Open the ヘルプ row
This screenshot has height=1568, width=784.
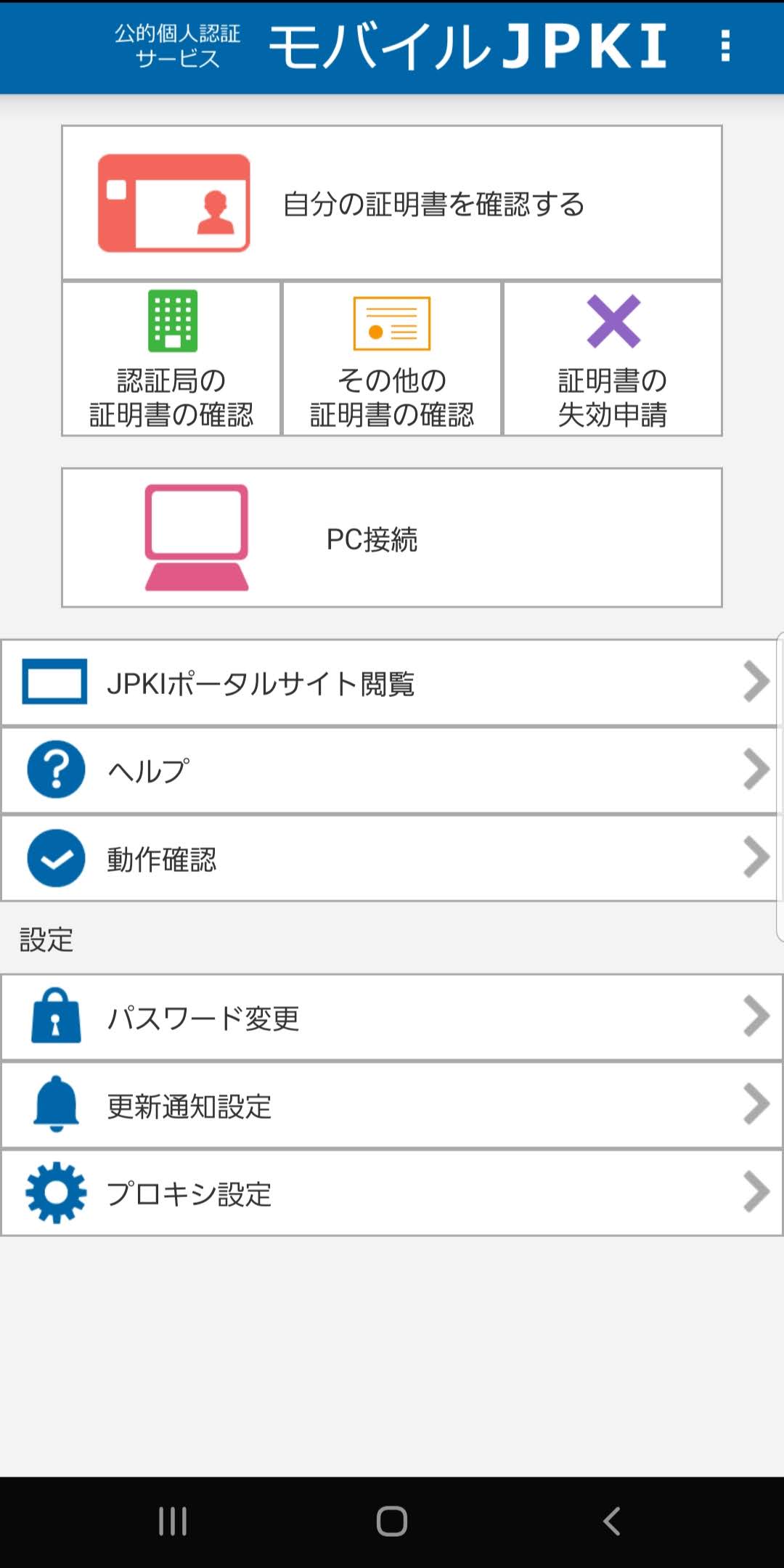pyautogui.click(x=391, y=770)
